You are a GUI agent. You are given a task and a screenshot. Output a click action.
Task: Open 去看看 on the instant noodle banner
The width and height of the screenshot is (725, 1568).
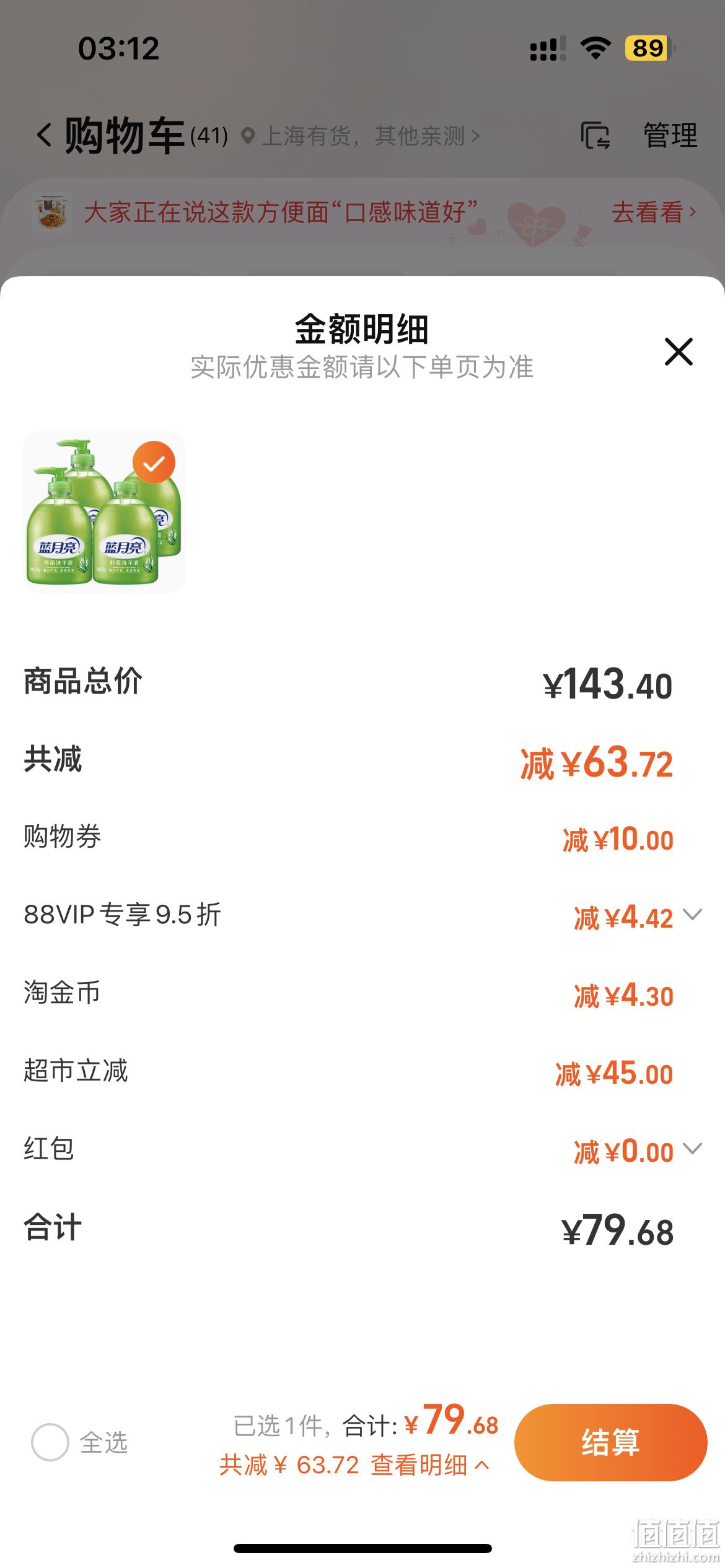point(653,212)
